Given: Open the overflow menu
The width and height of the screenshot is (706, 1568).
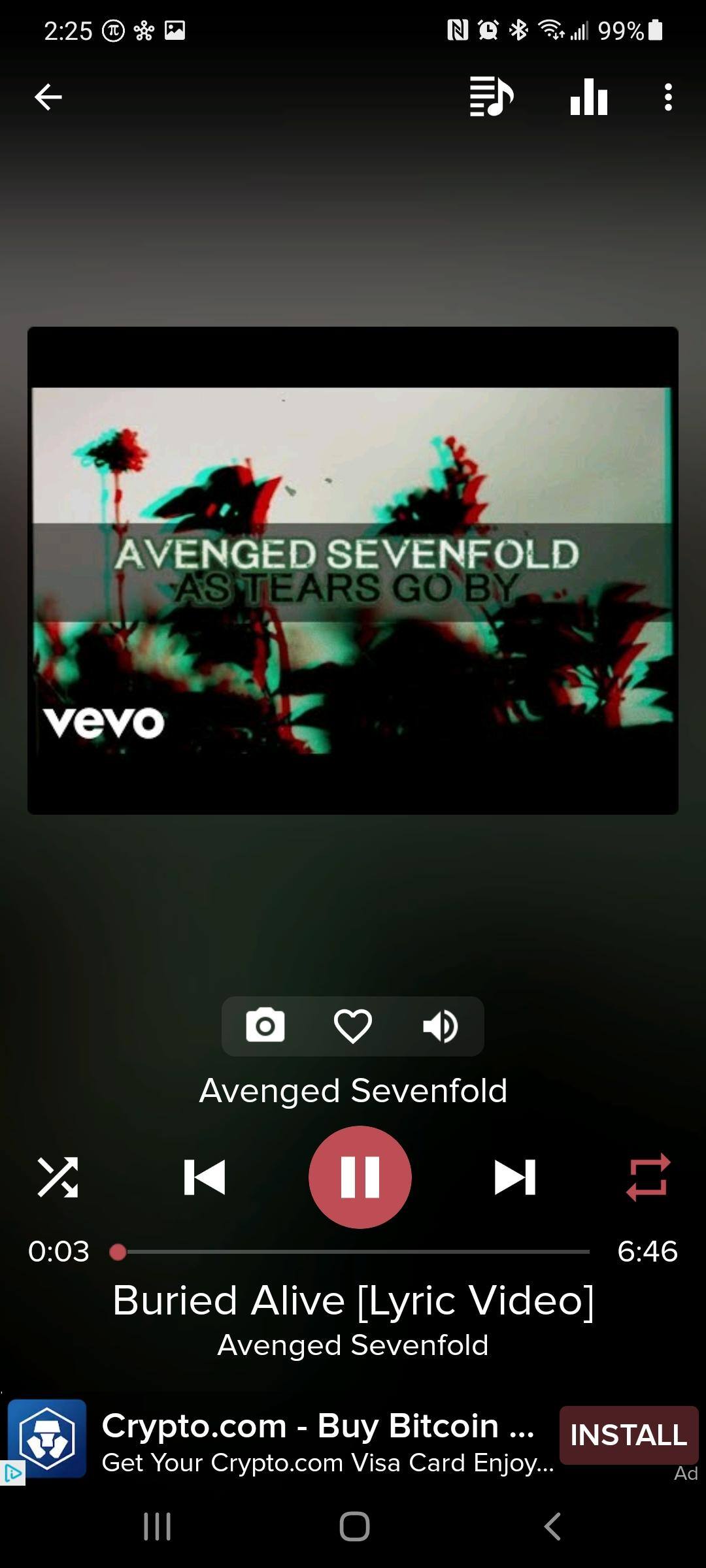Looking at the screenshot, I should coord(667,97).
